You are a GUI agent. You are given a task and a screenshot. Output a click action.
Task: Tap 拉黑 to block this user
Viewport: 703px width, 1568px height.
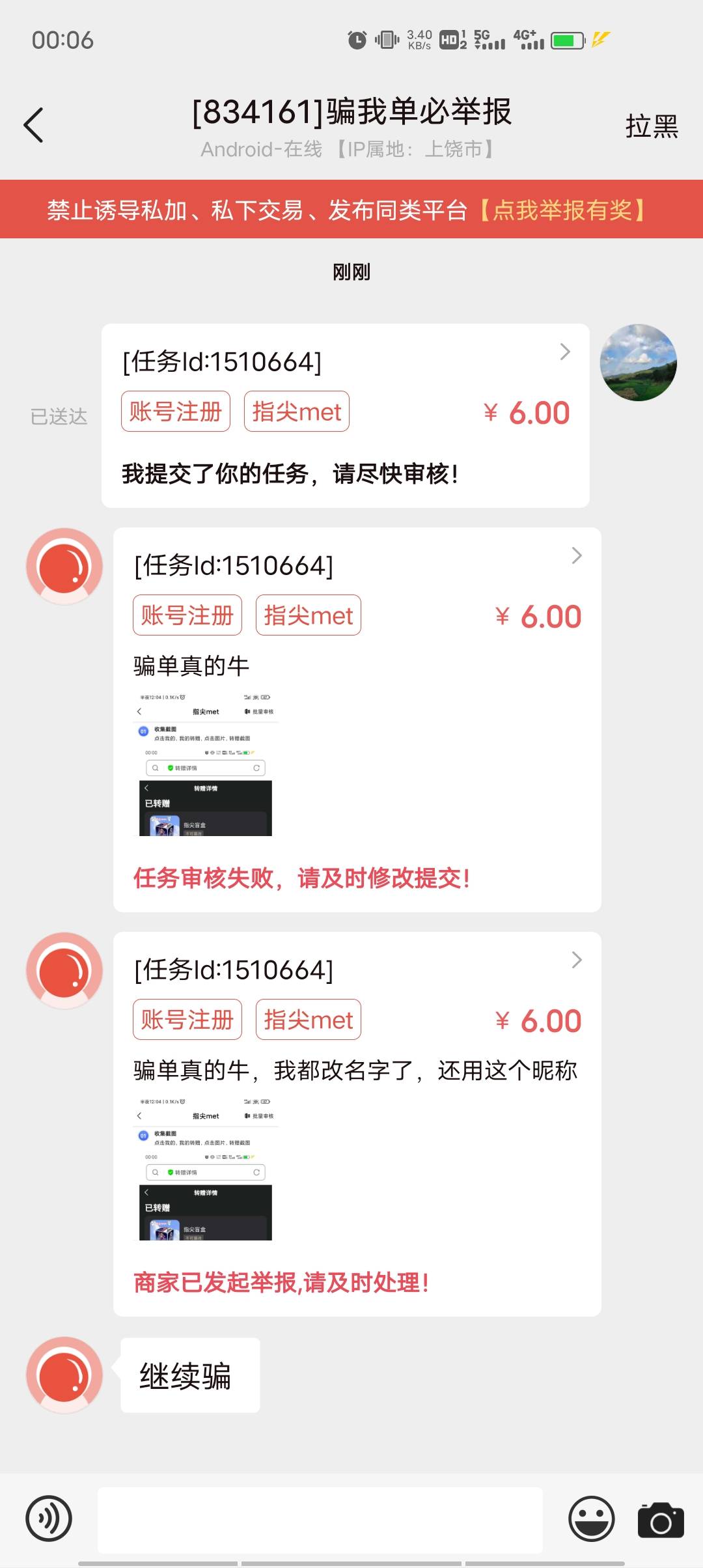tap(651, 126)
